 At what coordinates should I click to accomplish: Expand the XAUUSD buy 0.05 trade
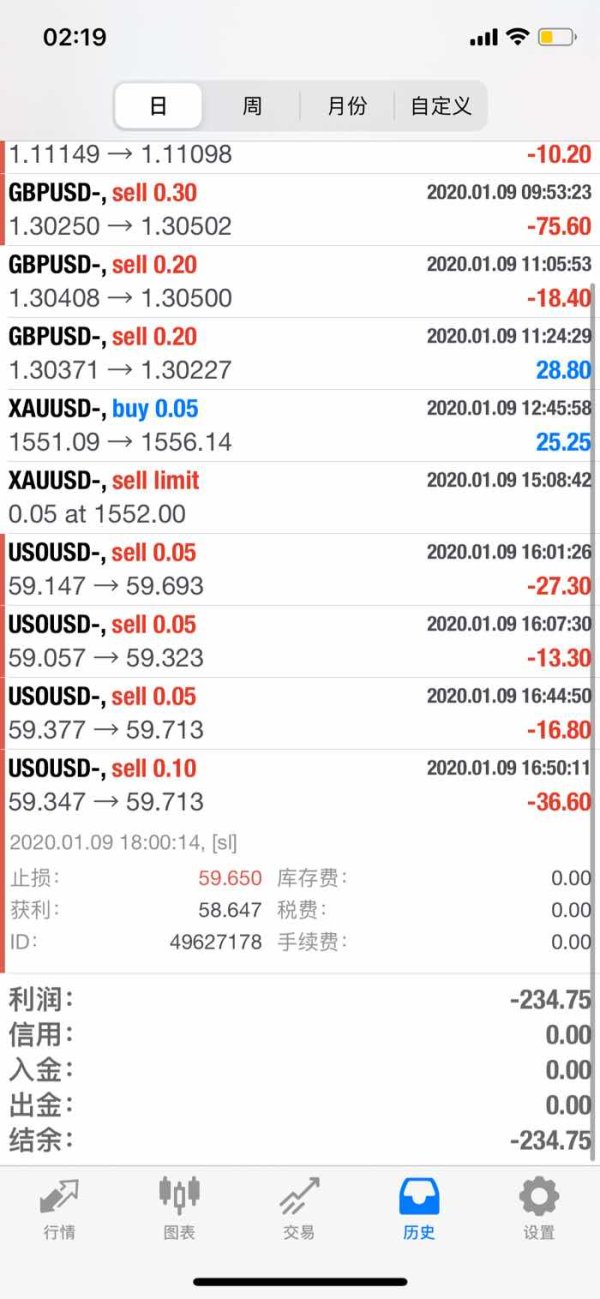coord(300,426)
